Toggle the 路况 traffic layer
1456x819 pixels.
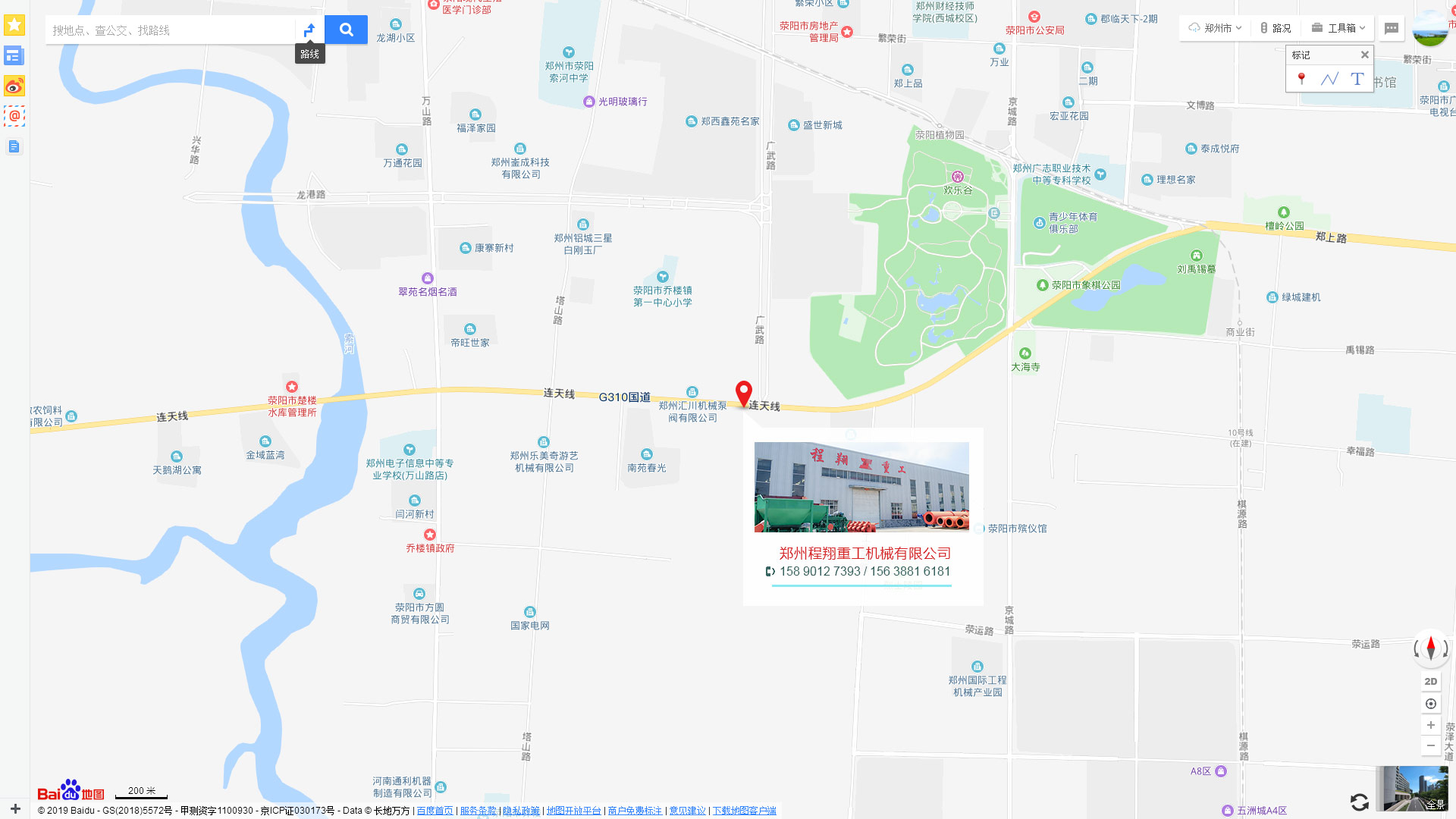[x=1276, y=28]
